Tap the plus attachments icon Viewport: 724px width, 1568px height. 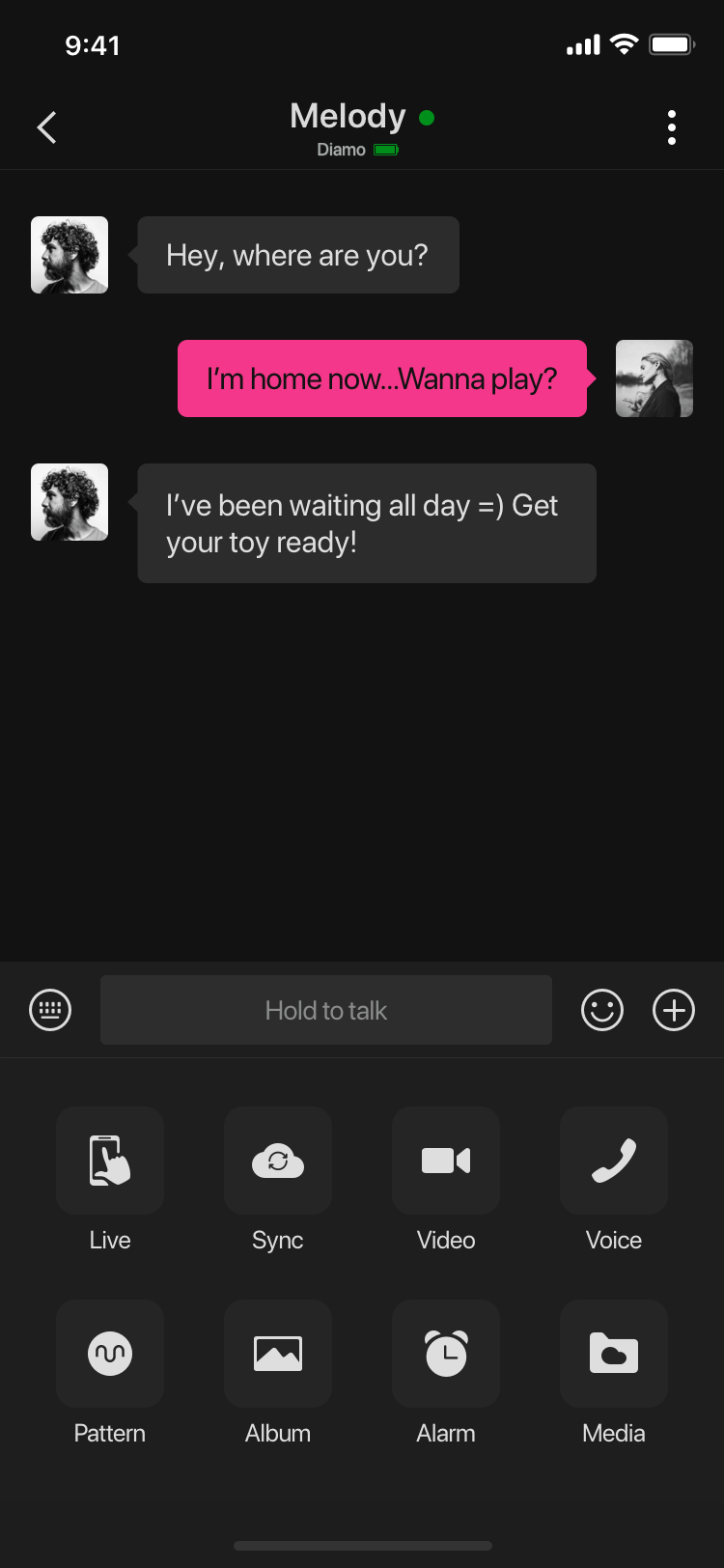click(674, 1010)
